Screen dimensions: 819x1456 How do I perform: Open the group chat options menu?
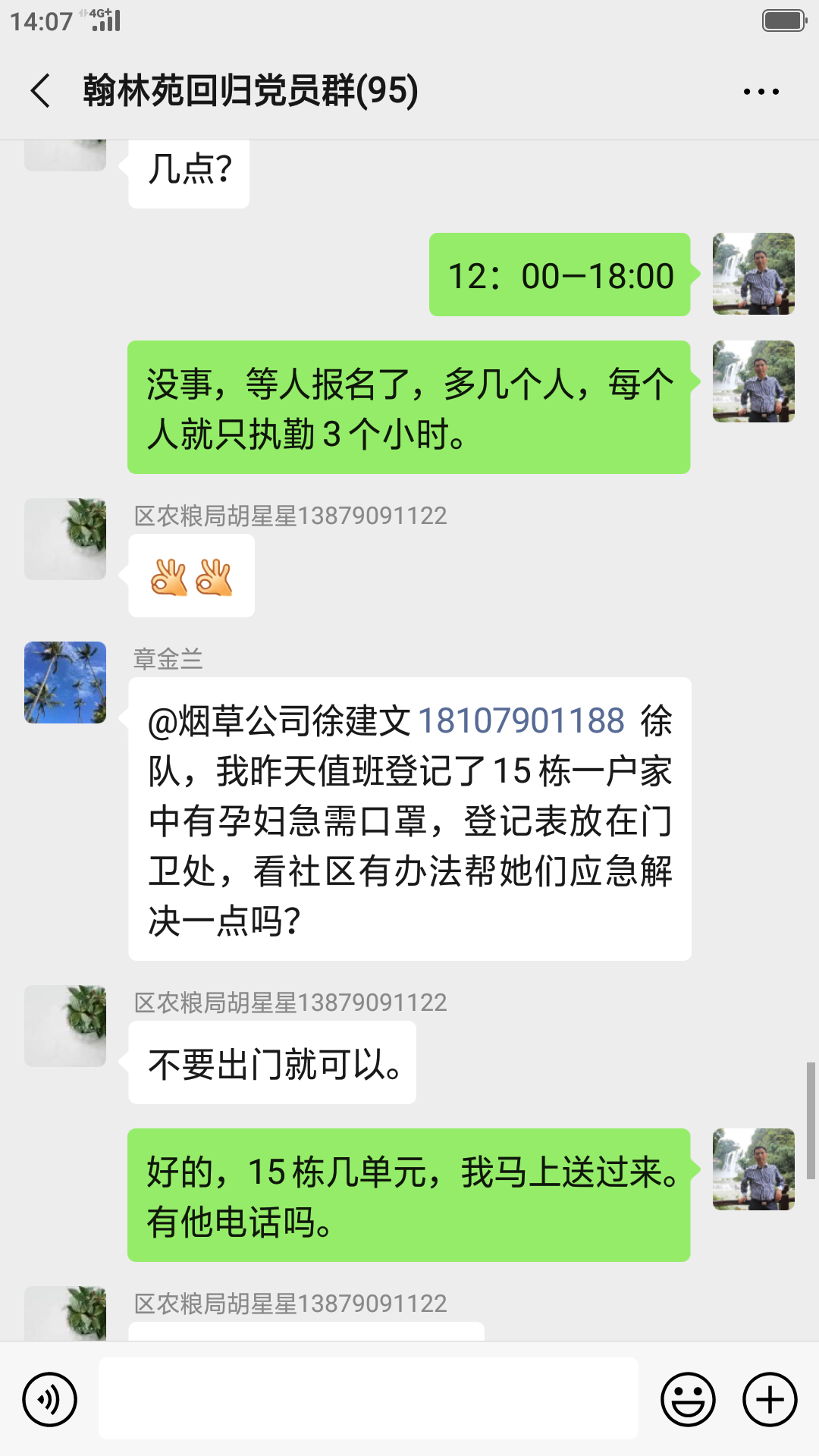(x=761, y=92)
